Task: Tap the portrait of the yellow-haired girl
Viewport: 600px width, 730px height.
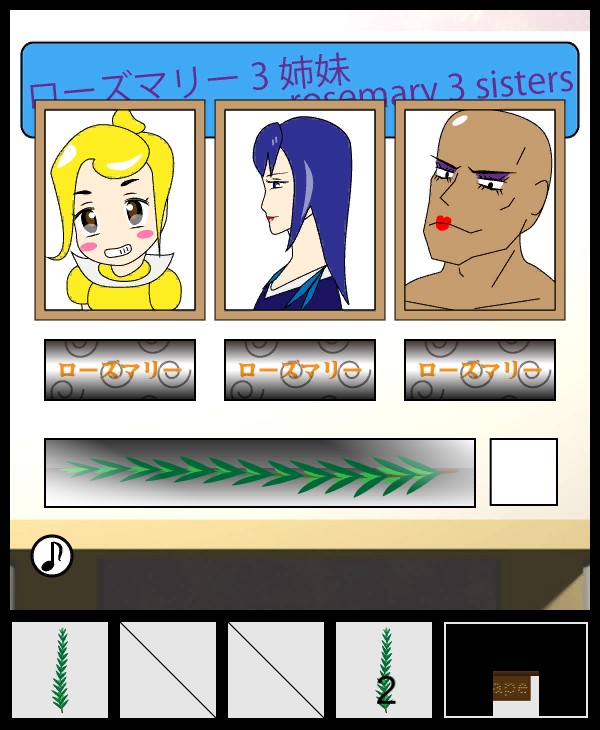Action: click(x=120, y=210)
